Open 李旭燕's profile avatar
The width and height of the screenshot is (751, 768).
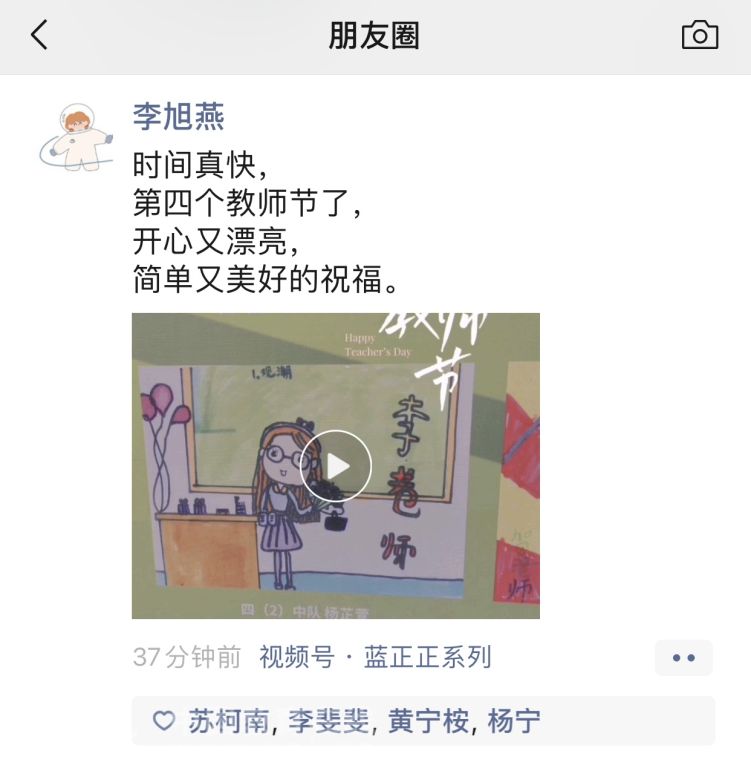[76, 136]
